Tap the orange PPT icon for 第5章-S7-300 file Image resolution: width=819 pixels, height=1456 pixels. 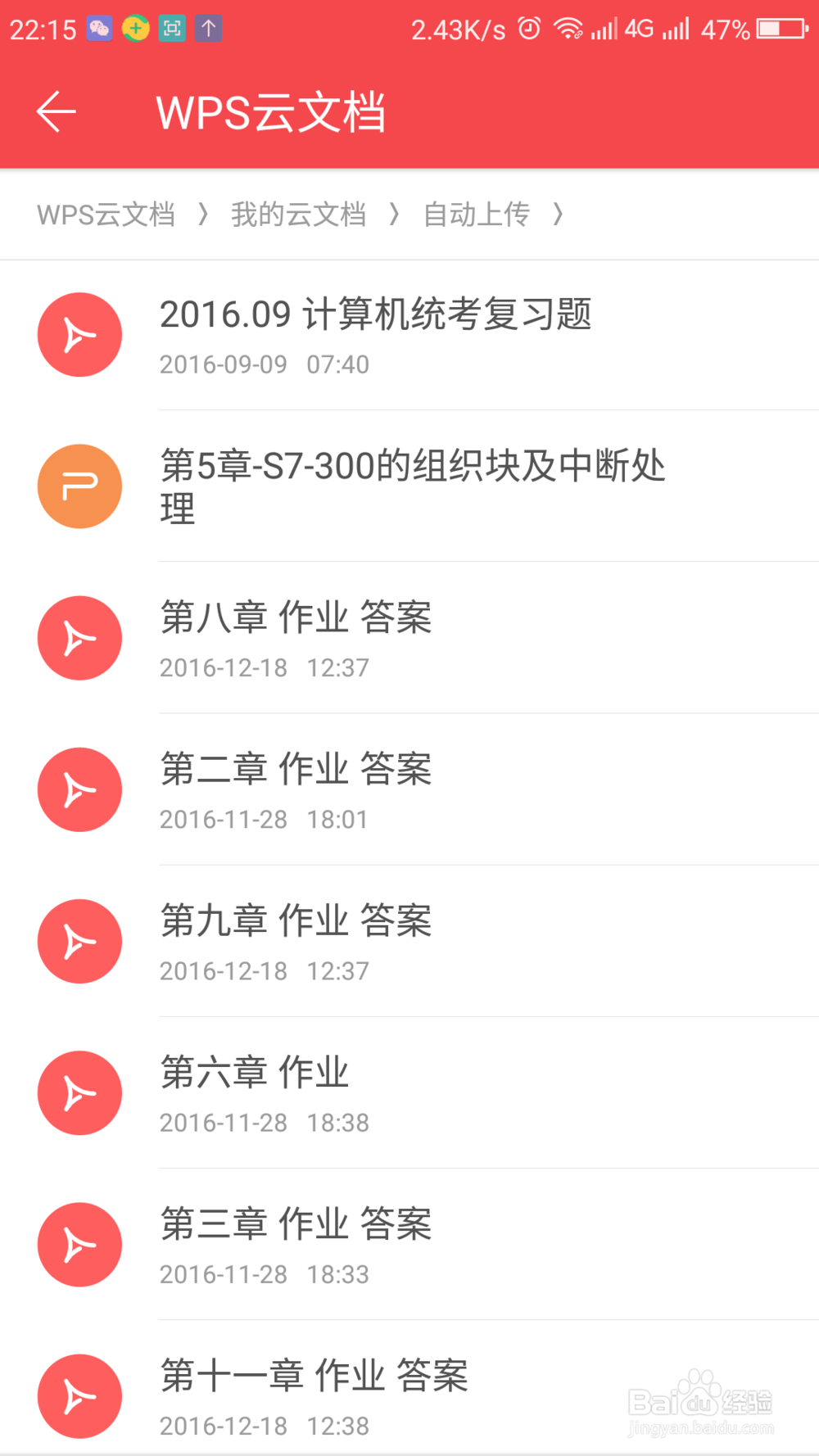point(79,486)
